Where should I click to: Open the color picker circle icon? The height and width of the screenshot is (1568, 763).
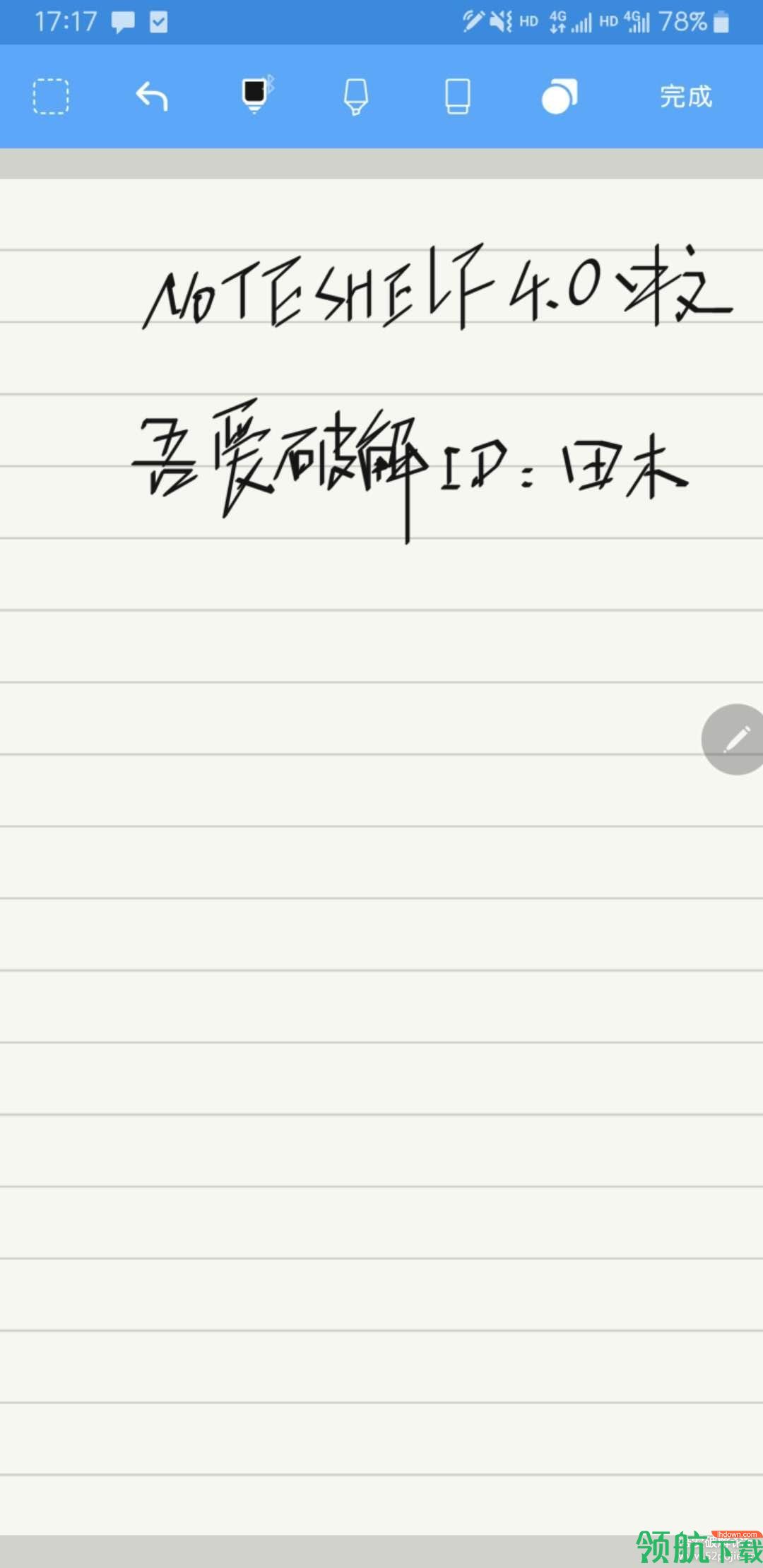560,97
